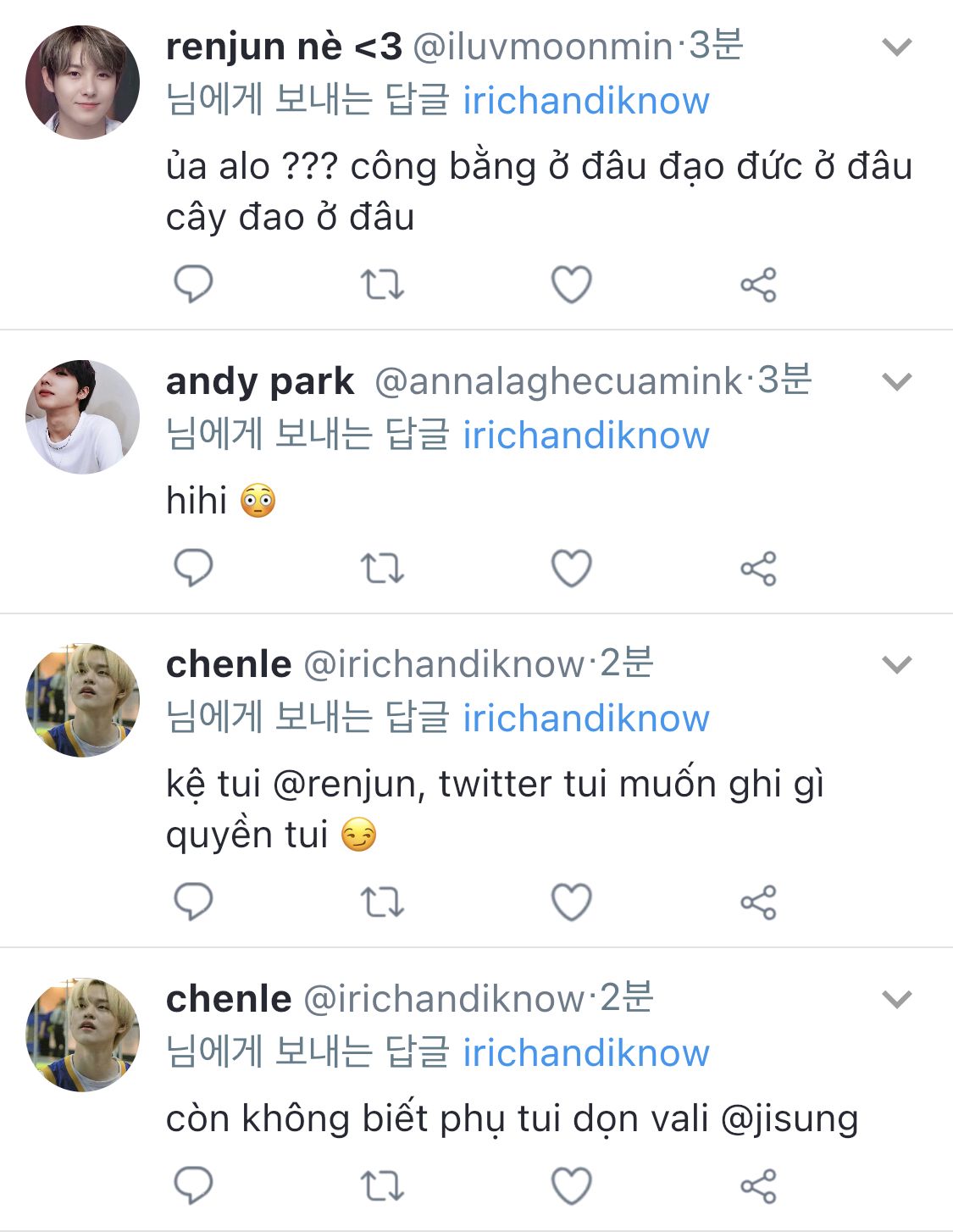
Task: Share renjun nè's tweet
Action: point(758,285)
